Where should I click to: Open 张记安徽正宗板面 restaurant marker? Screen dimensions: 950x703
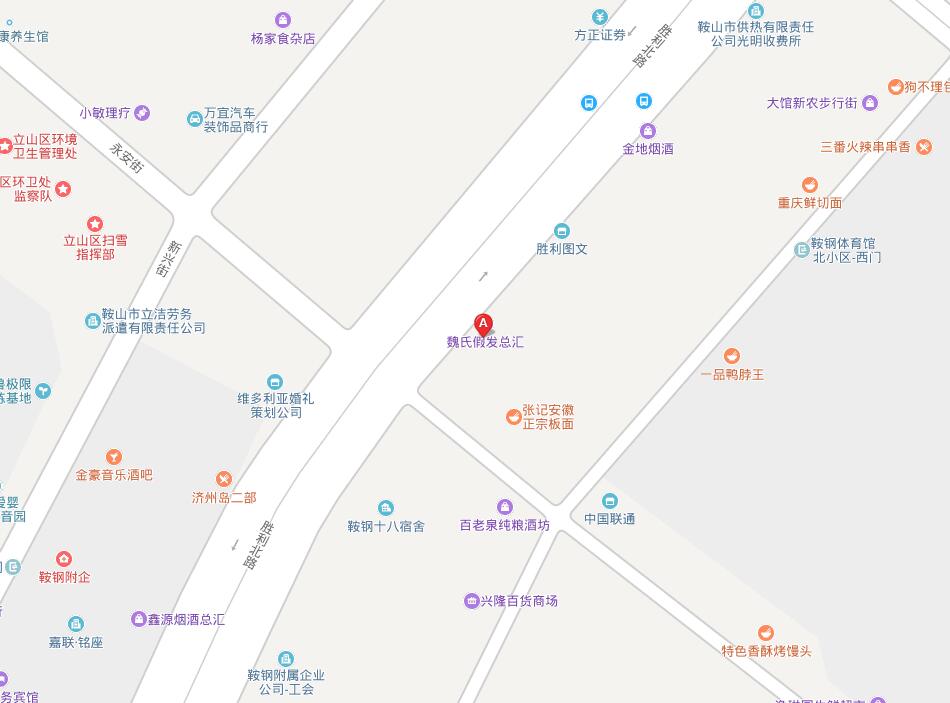[x=513, y=417]
